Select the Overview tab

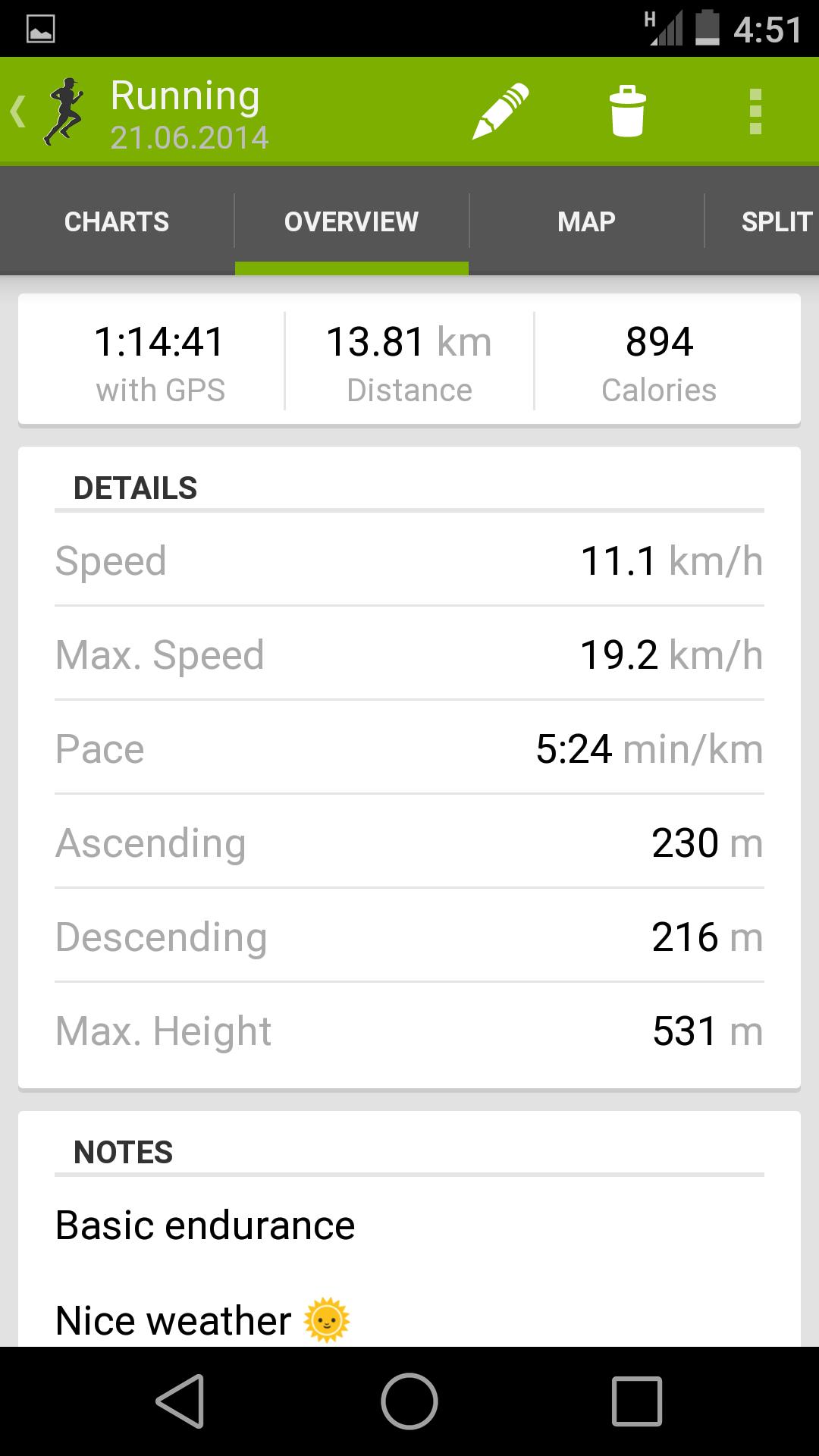coord(351,221)
